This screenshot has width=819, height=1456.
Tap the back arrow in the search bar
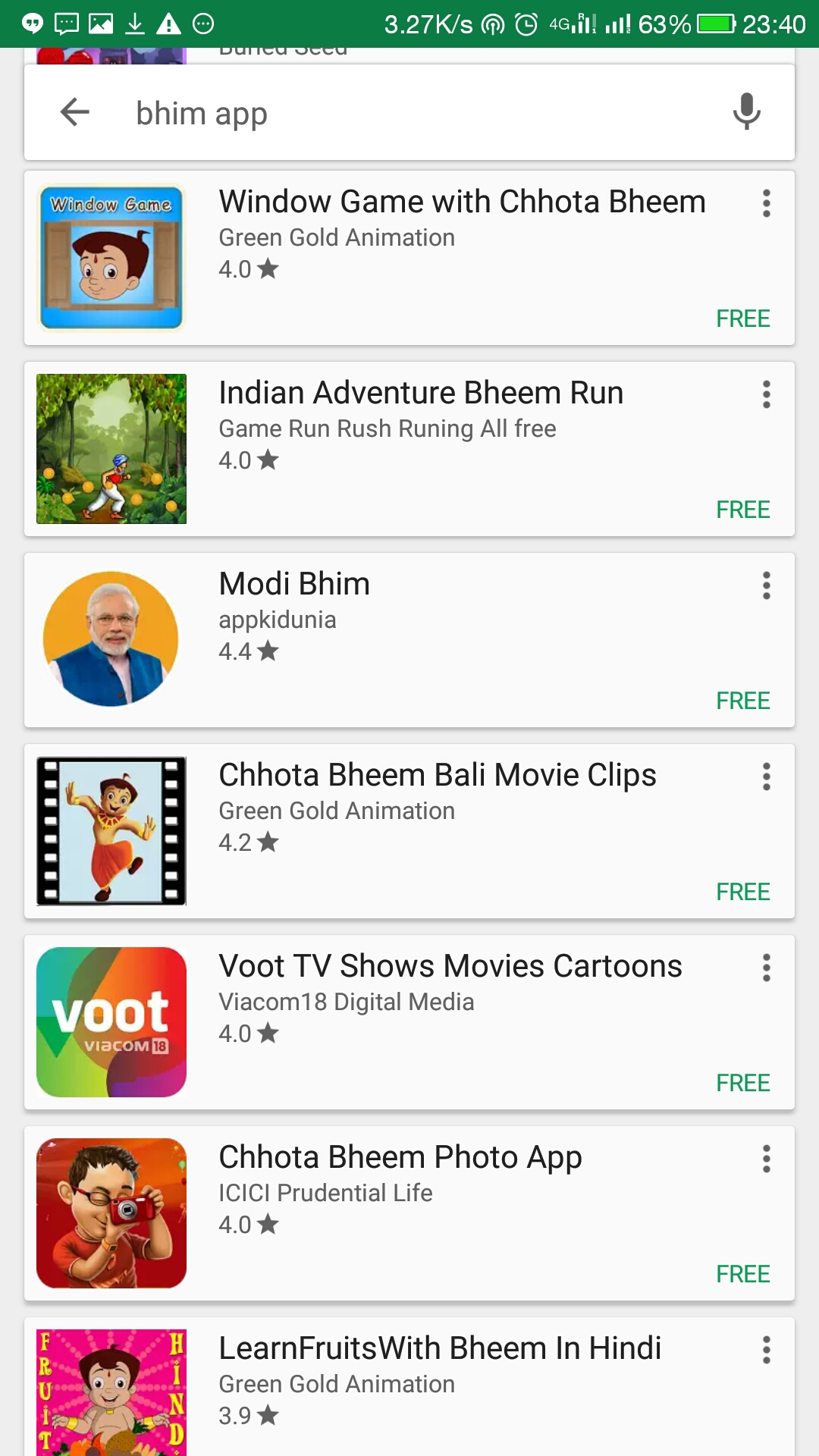(74, 112)
